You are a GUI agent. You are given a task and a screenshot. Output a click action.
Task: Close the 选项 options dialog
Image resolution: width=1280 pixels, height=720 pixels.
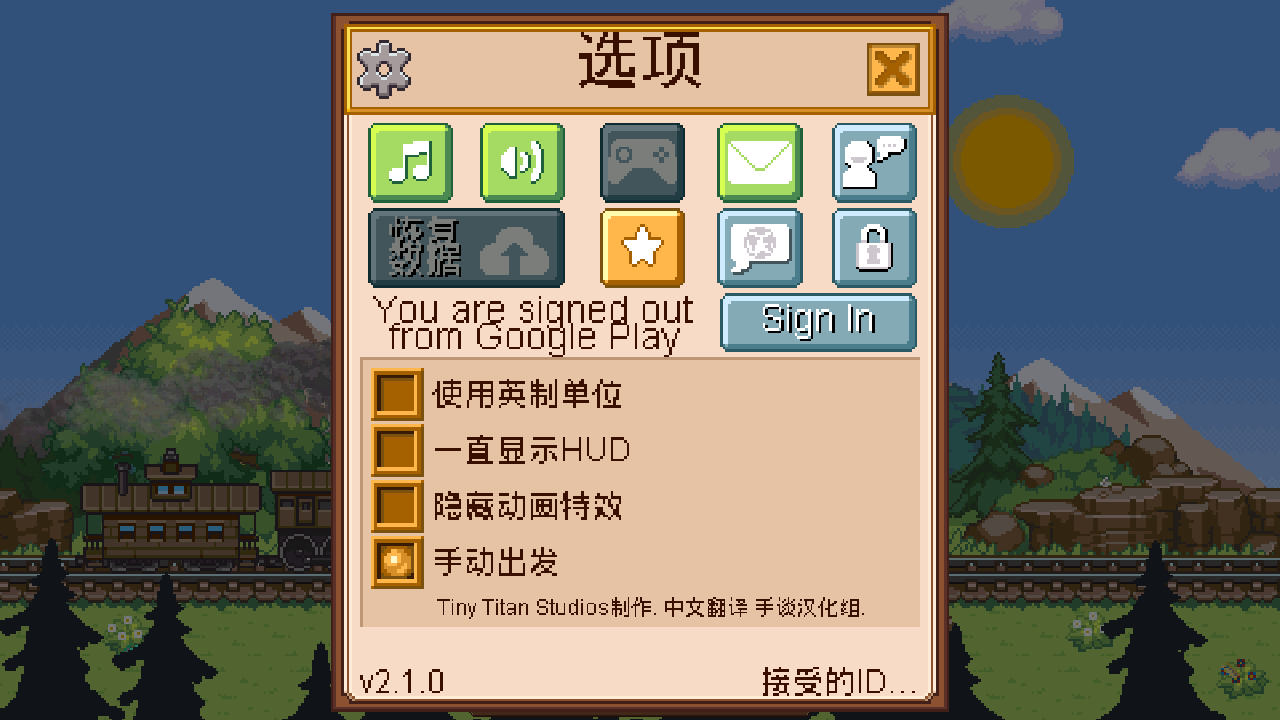coord(892,70)
